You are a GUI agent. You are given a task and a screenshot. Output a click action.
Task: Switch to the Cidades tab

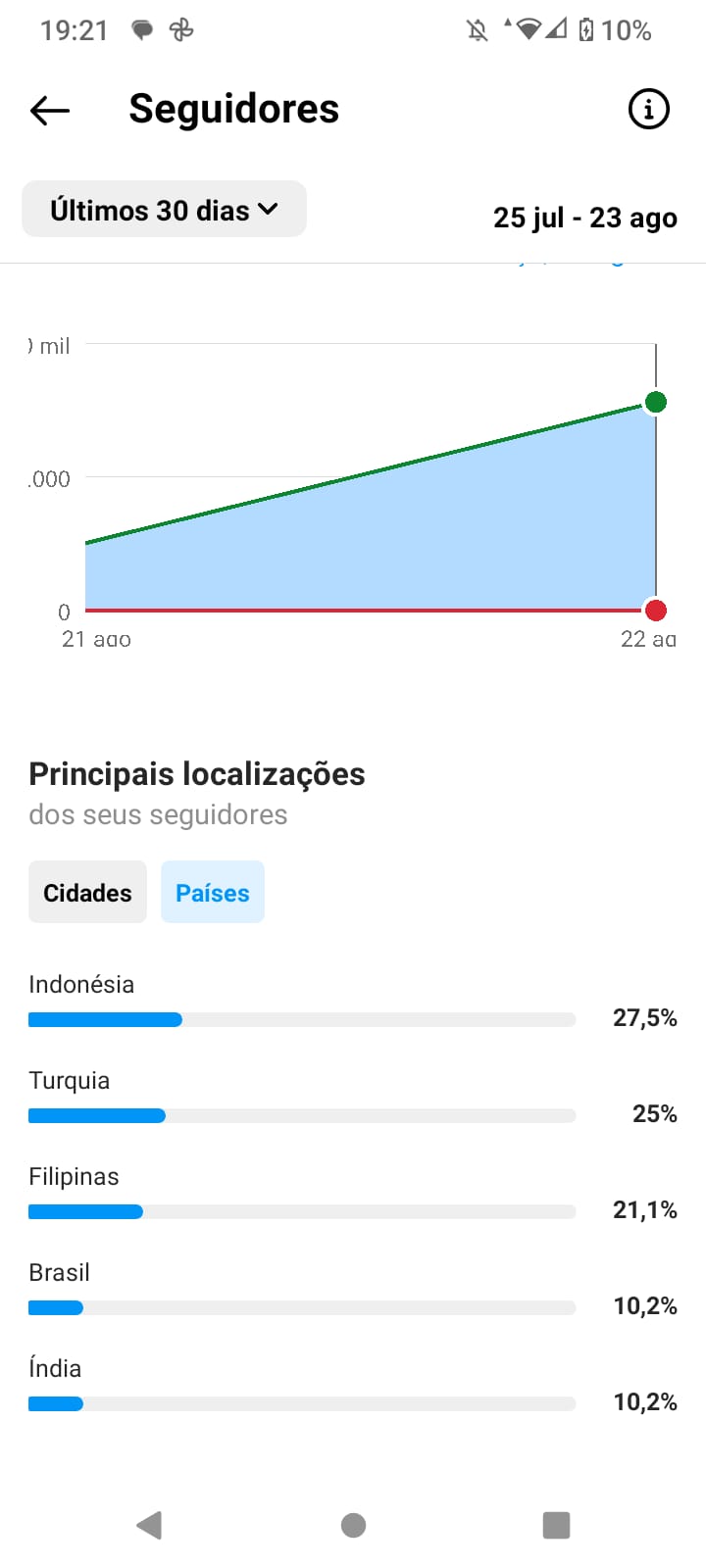[87, 893]
